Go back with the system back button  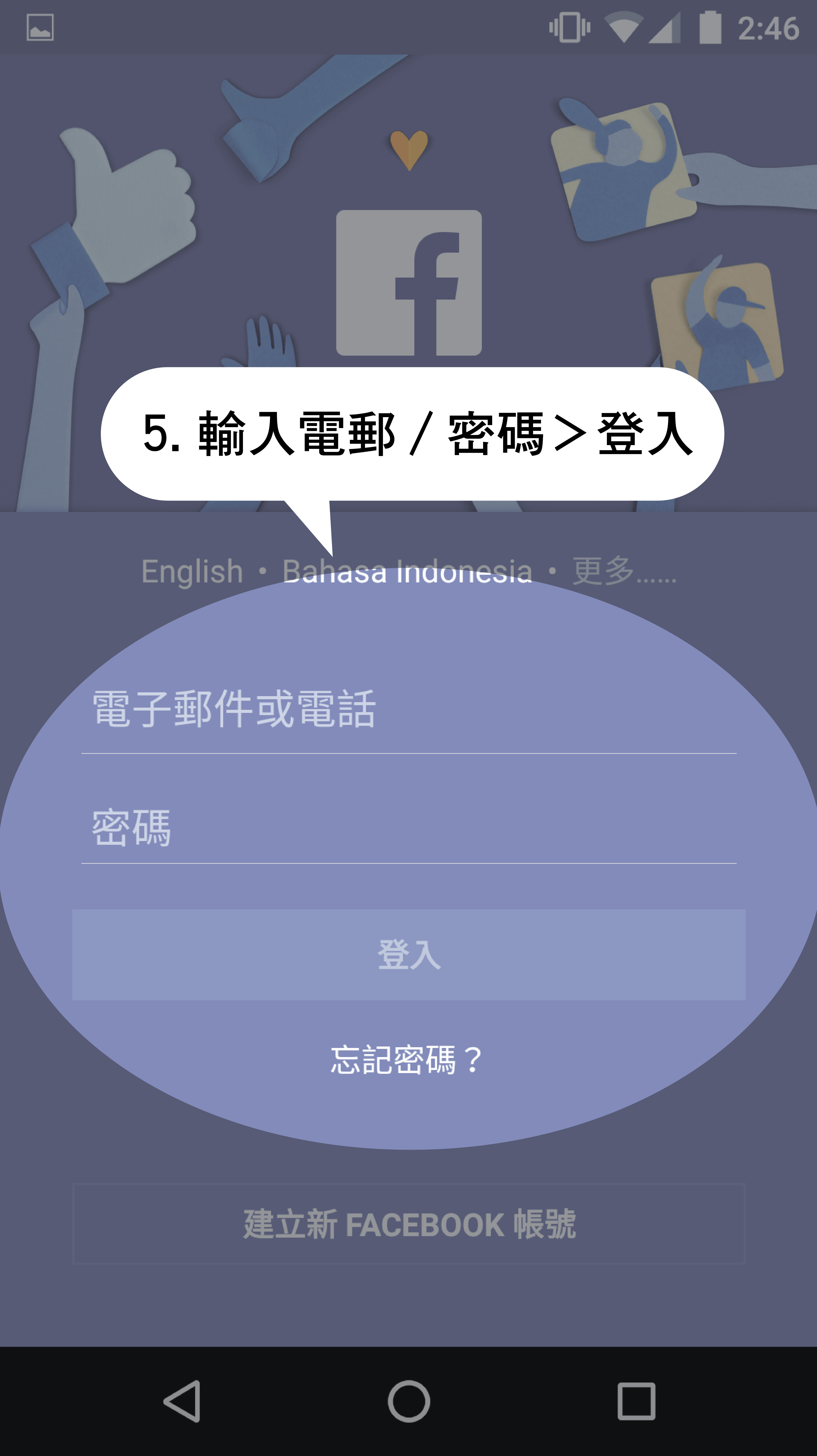182,1401
